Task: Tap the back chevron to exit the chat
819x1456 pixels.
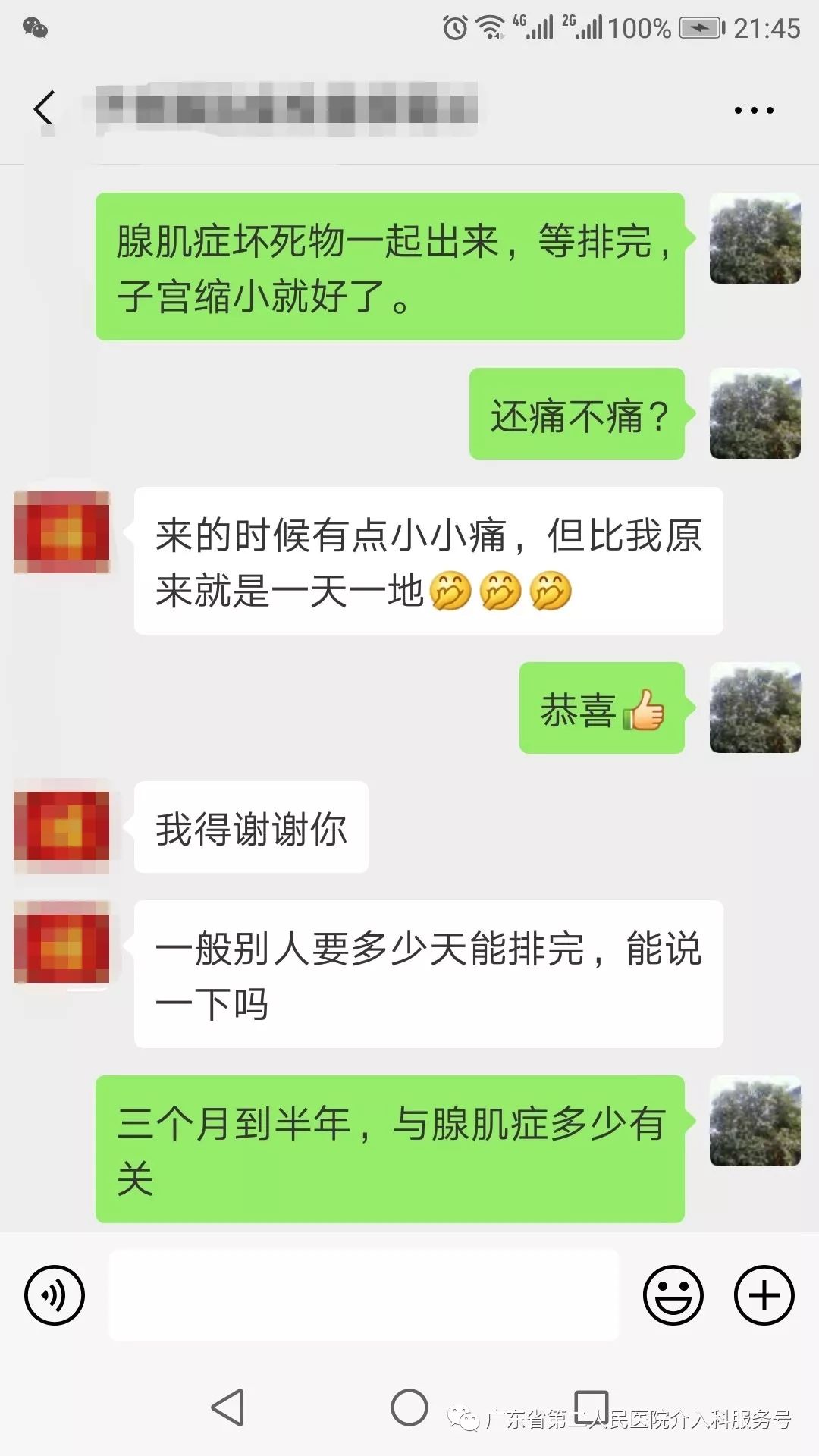Action: pos(43,108)
